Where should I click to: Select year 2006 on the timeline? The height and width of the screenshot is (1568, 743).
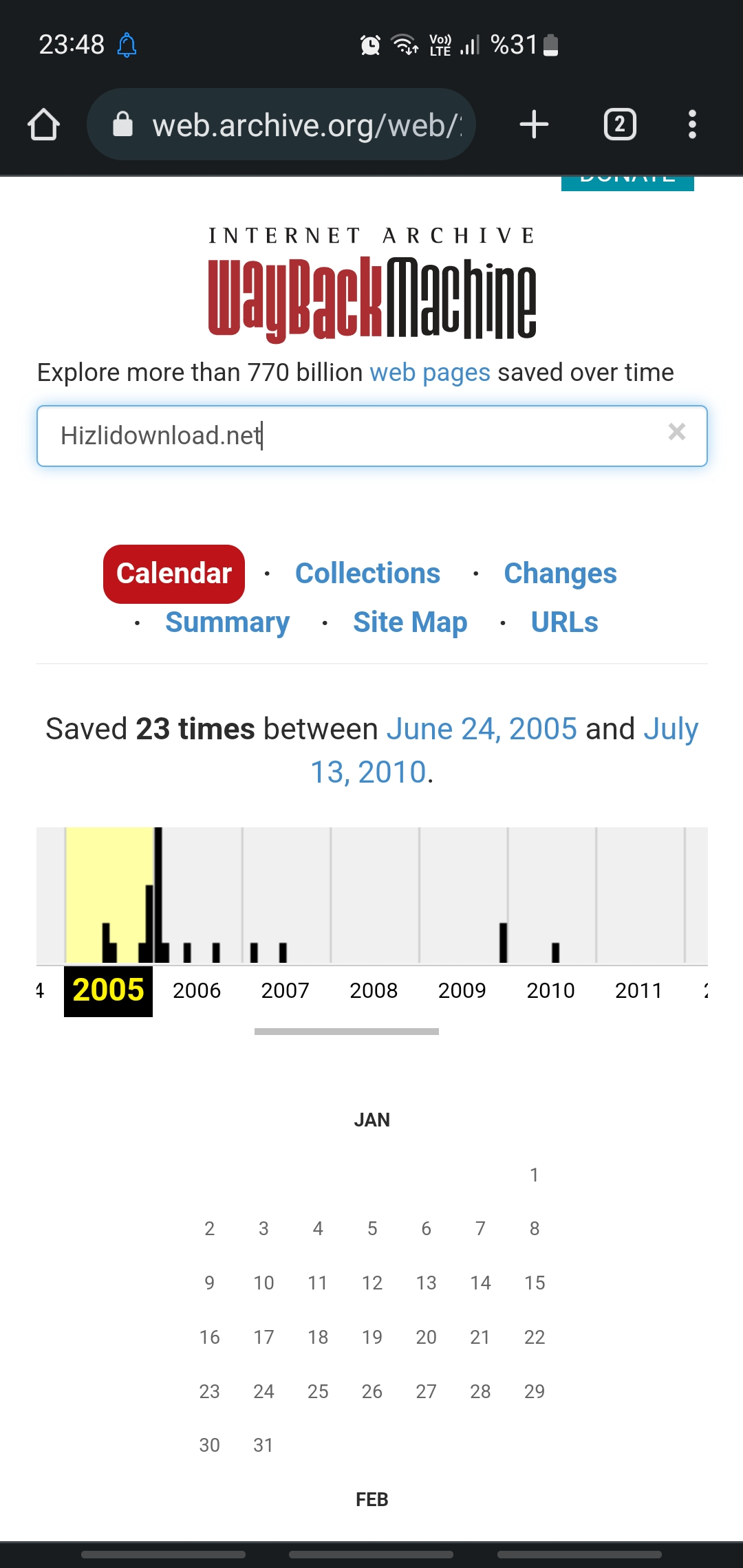point(197,990)
